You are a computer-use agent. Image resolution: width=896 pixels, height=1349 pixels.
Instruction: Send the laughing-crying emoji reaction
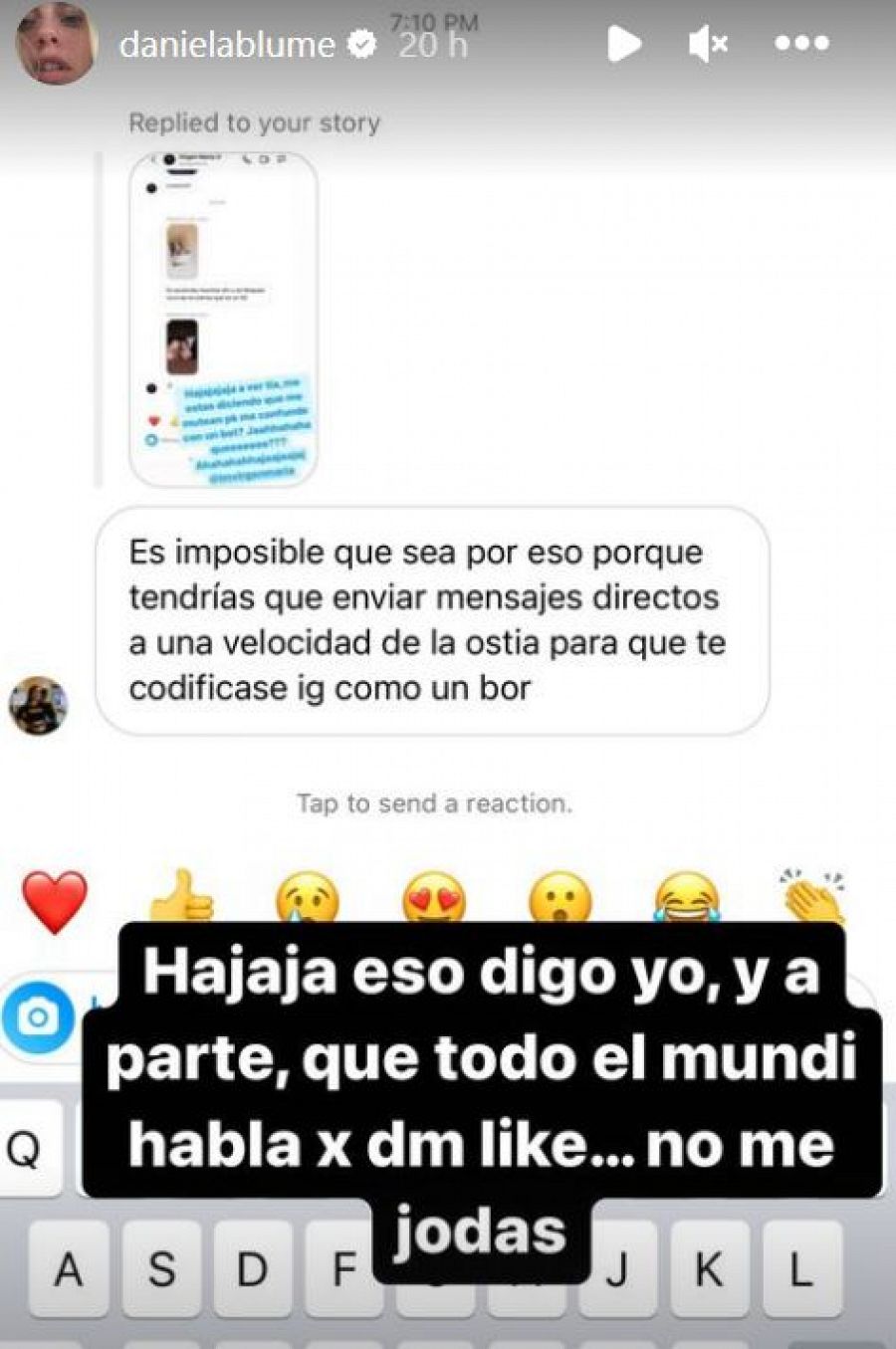click(x=689, y=898)
